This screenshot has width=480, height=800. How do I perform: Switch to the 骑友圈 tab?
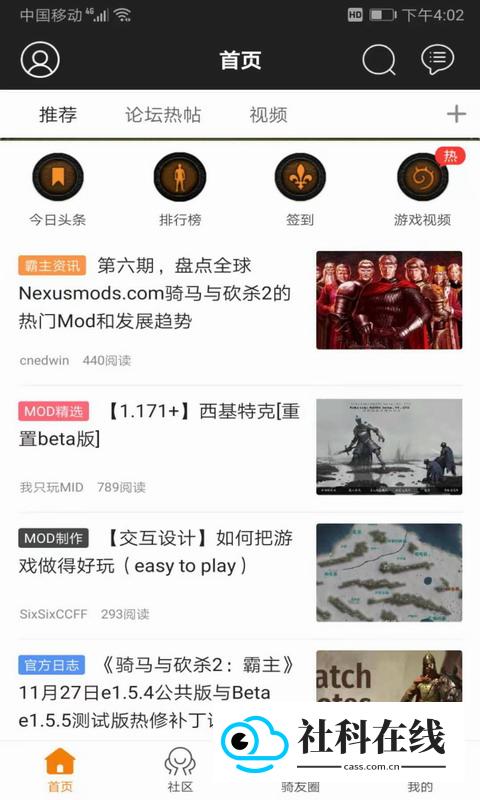click(300, 786)
